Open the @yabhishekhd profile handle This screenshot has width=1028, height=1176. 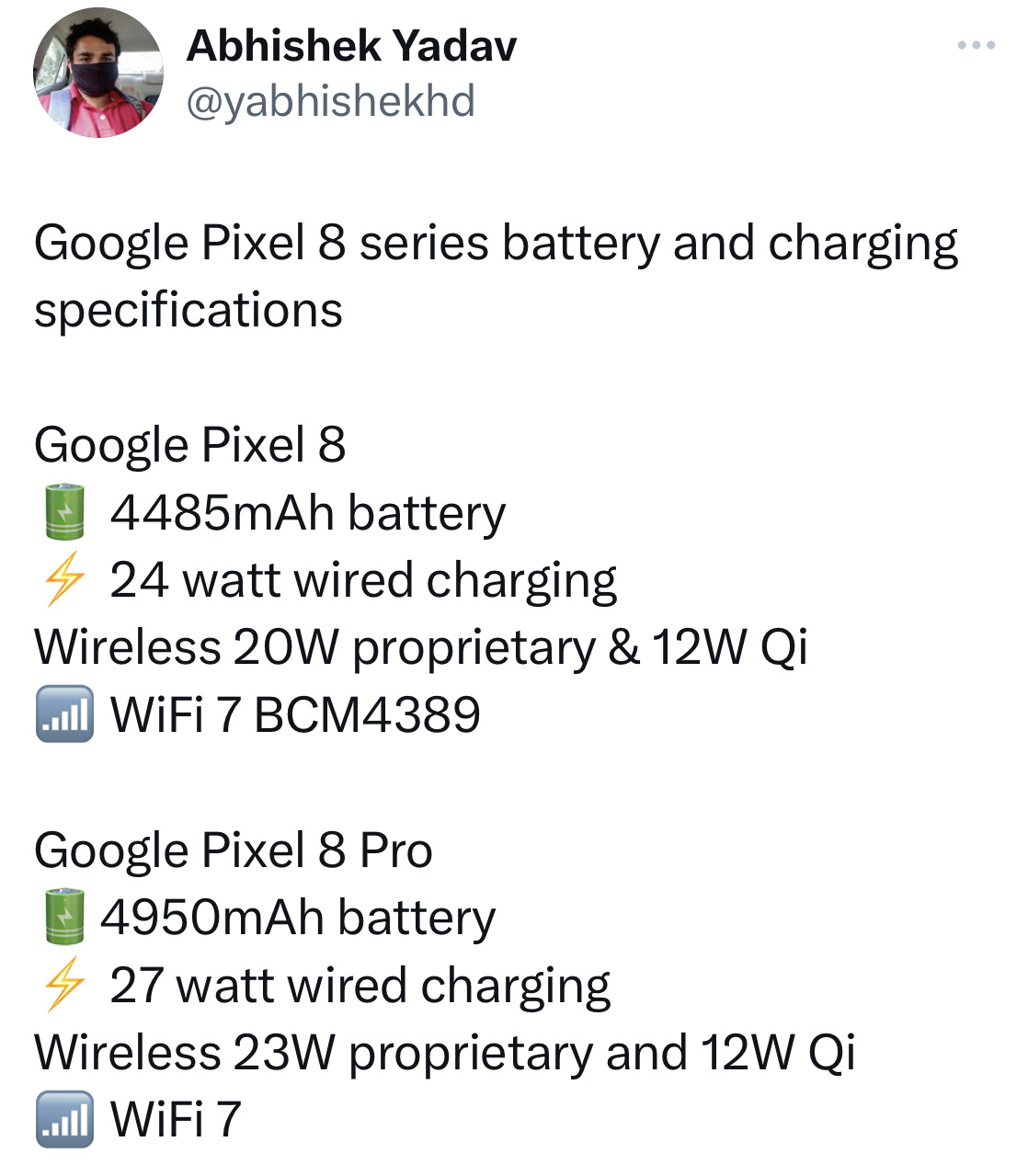(330, 101)
